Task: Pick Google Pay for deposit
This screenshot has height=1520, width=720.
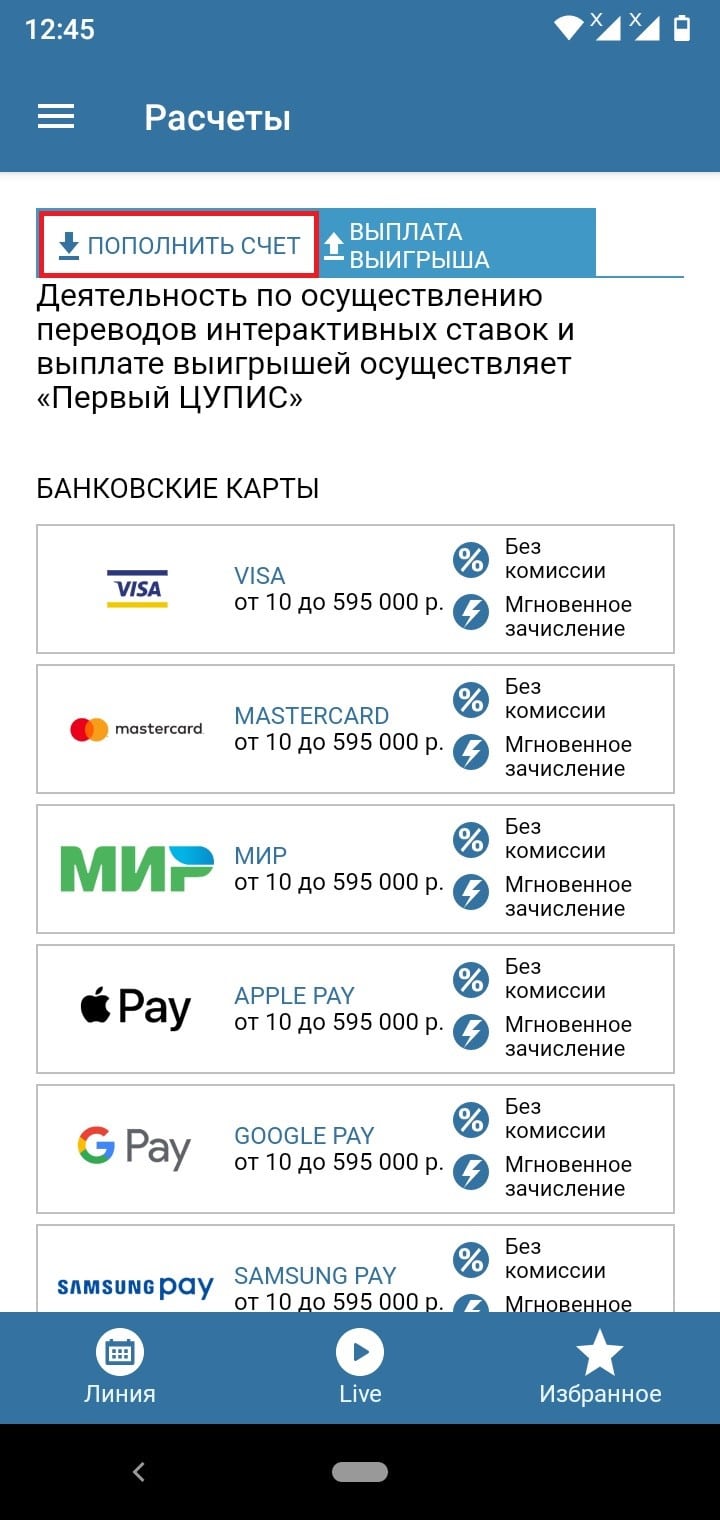Action: click(x=355, y=1149)
